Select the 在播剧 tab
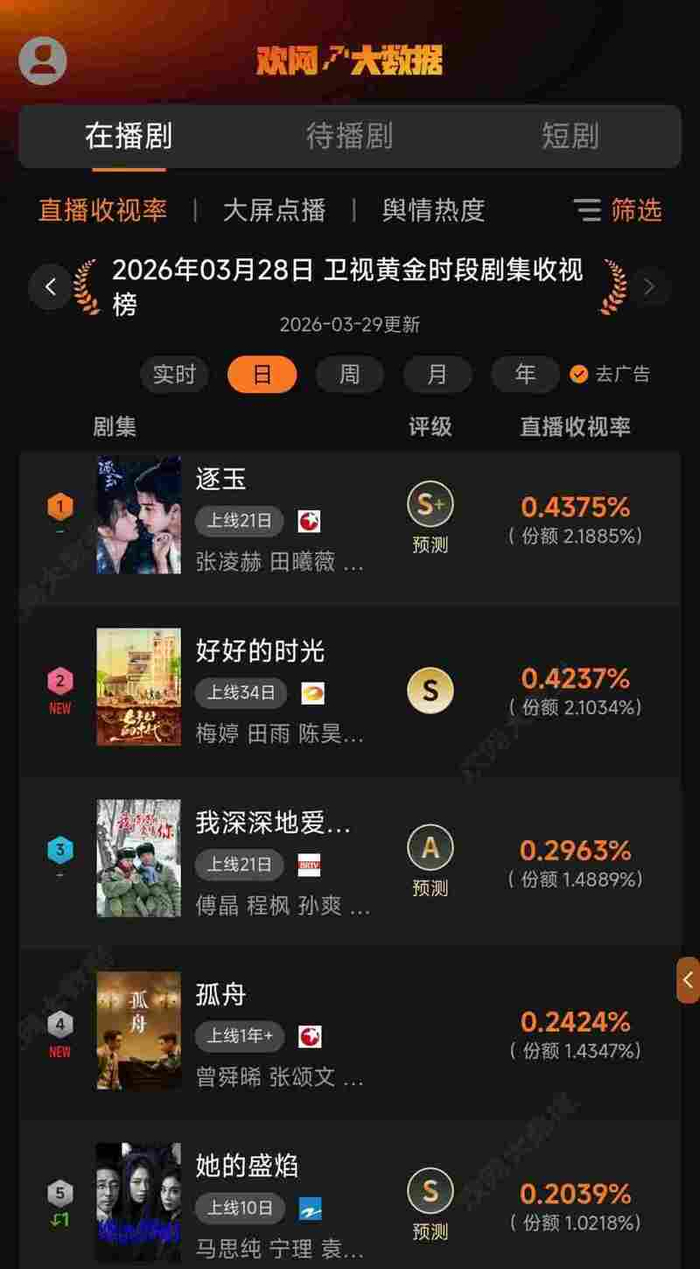Screen dimensions: 700x1269 (x=129, y=136)
